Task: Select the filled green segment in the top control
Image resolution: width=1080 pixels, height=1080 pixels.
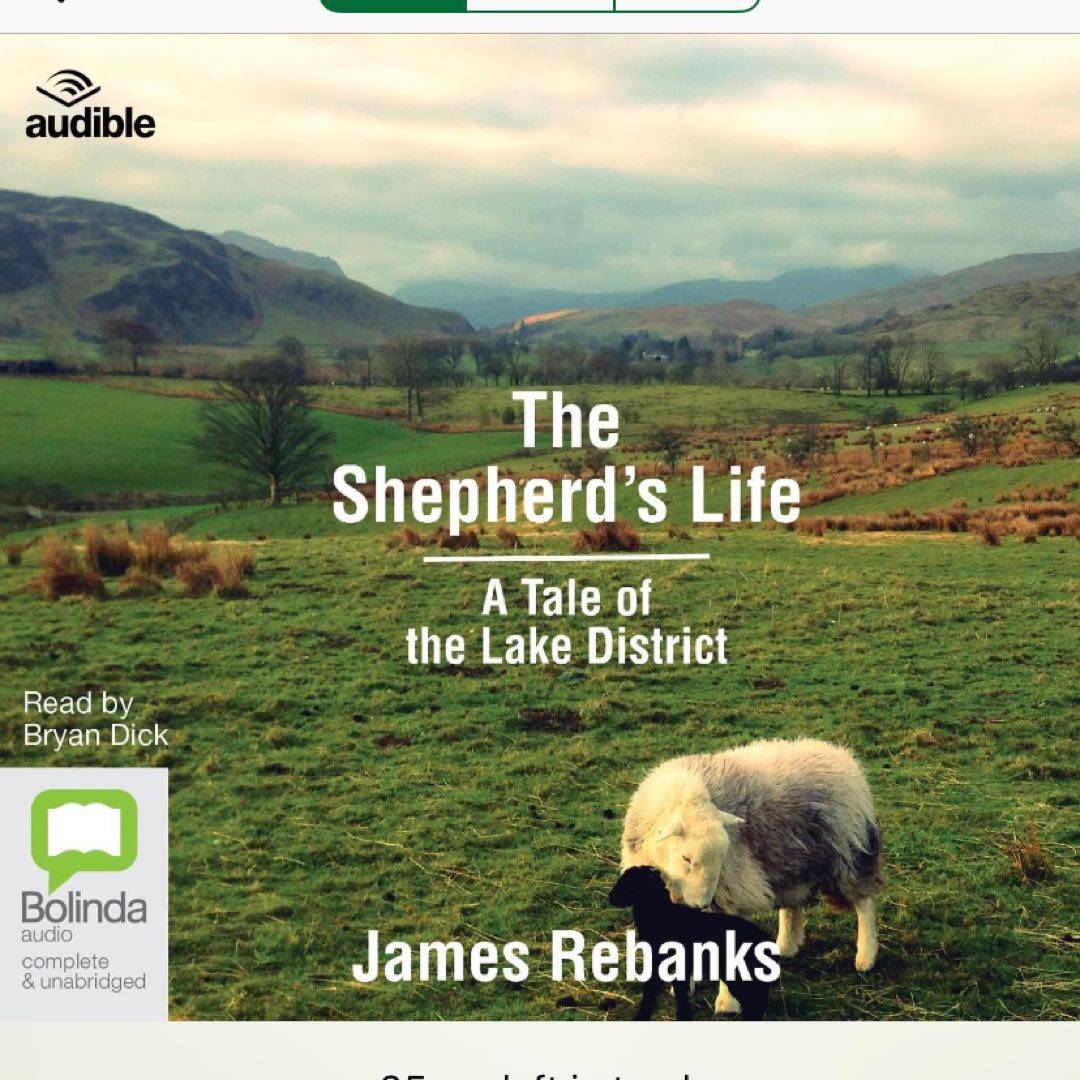Action: point(393,5)
